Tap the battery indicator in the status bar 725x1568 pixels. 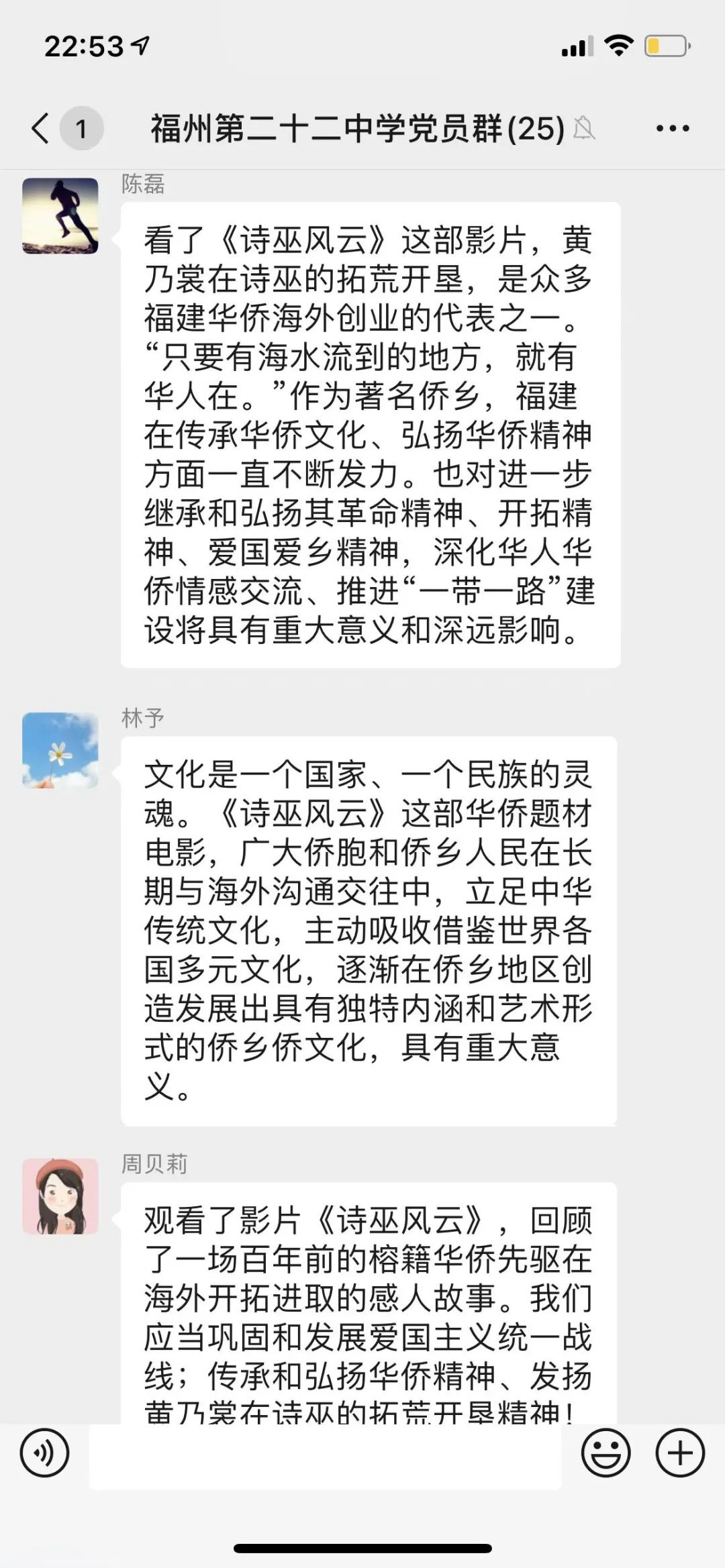click(665, 46)
